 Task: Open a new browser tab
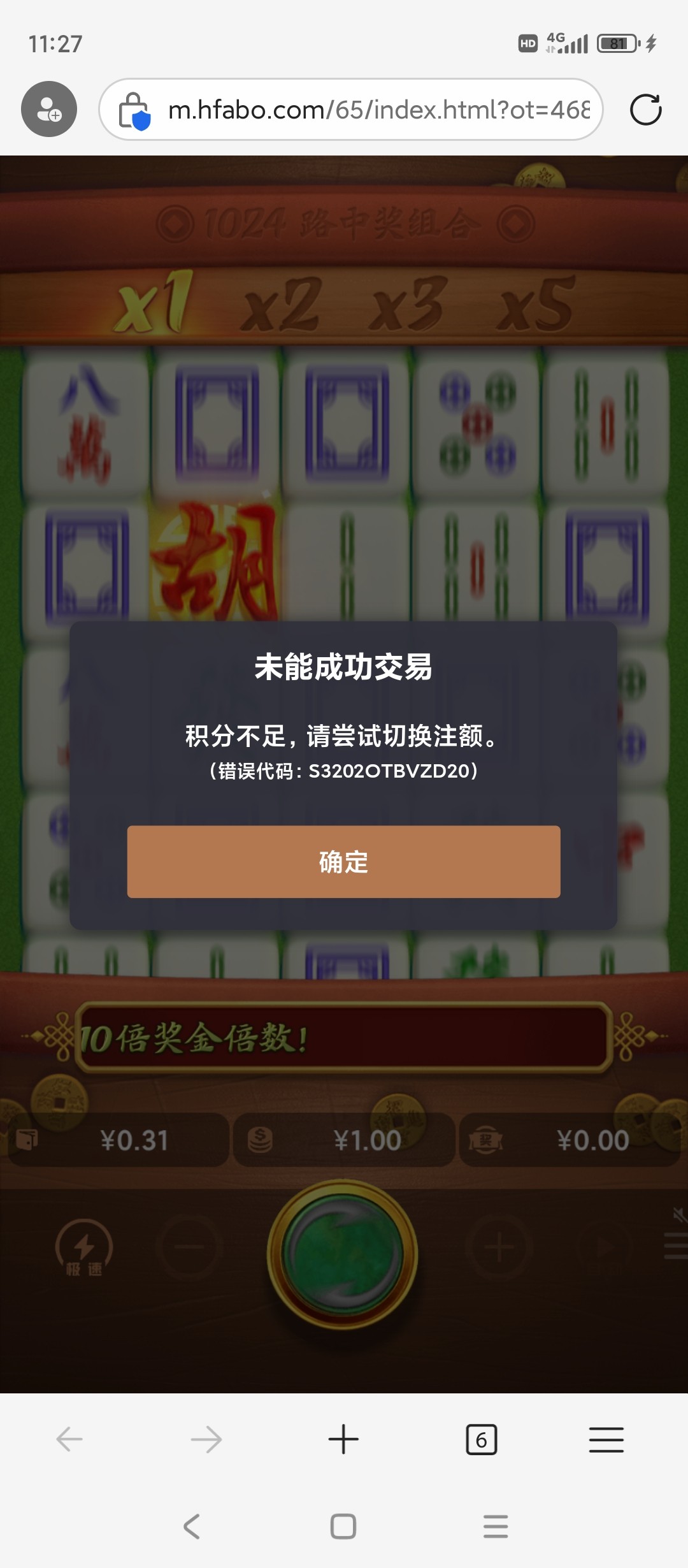click(x=343, y=1439)
